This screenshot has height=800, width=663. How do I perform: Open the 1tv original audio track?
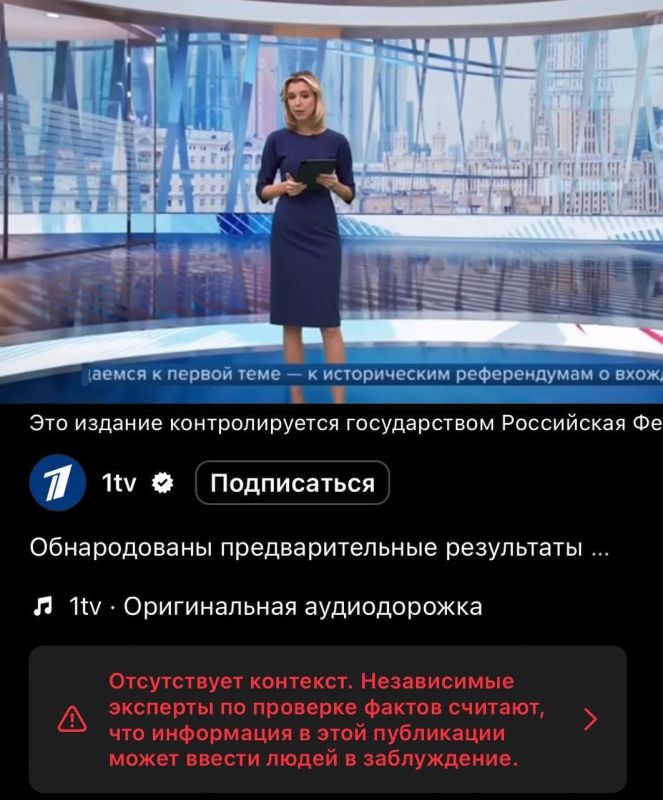258,607
